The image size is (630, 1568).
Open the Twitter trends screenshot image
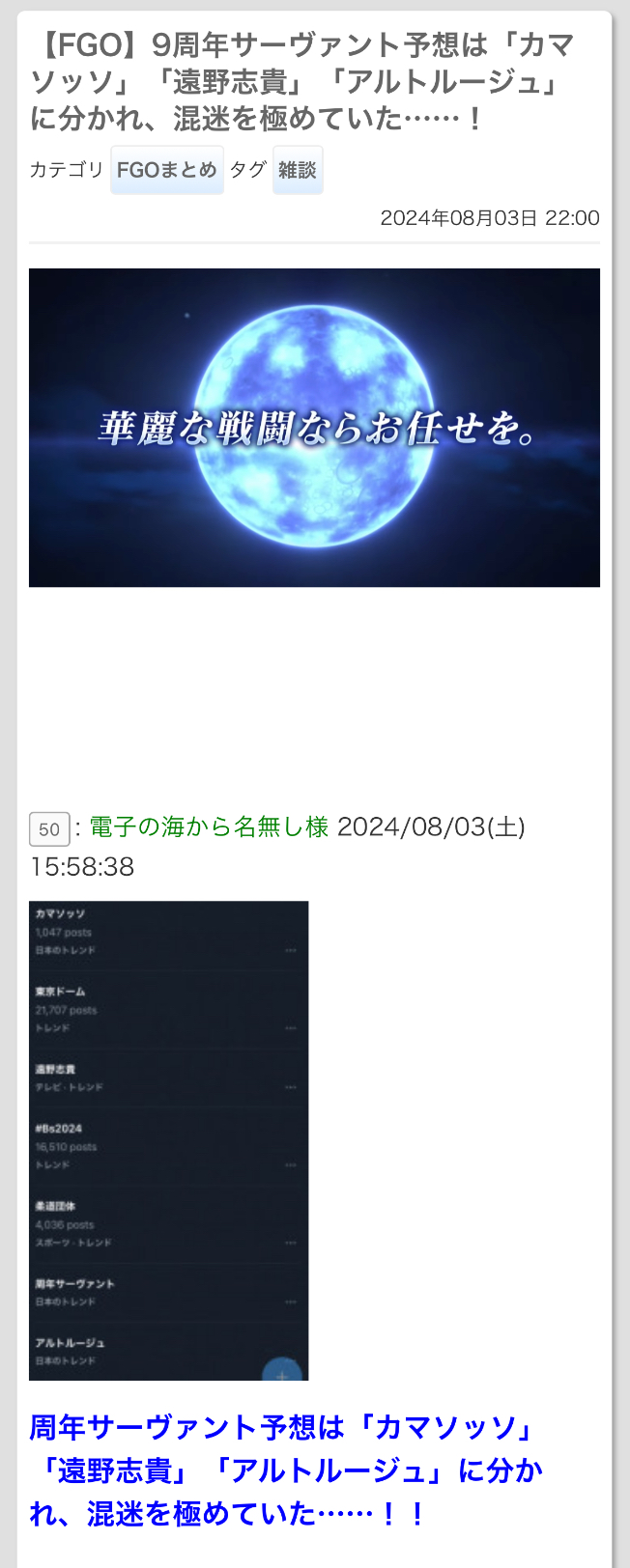(x=169, y=1140)
